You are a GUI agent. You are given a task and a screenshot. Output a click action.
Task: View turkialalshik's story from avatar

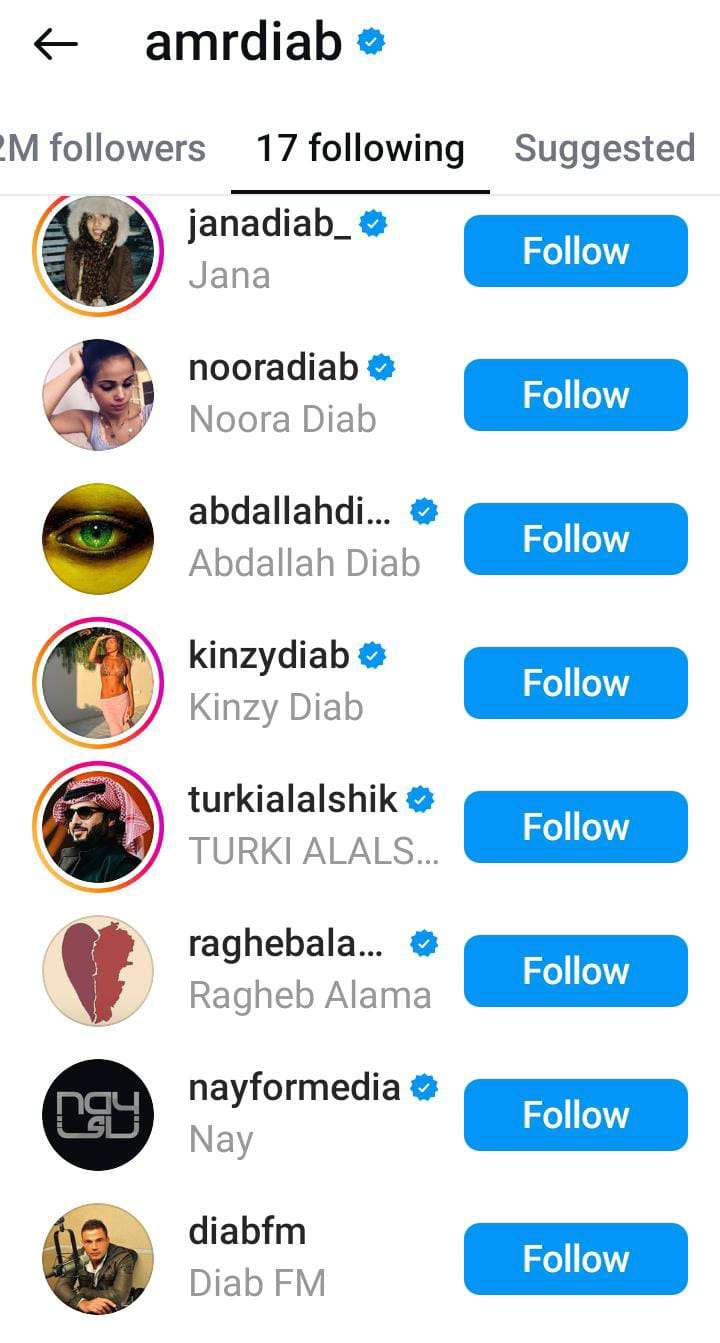[98, 827]
